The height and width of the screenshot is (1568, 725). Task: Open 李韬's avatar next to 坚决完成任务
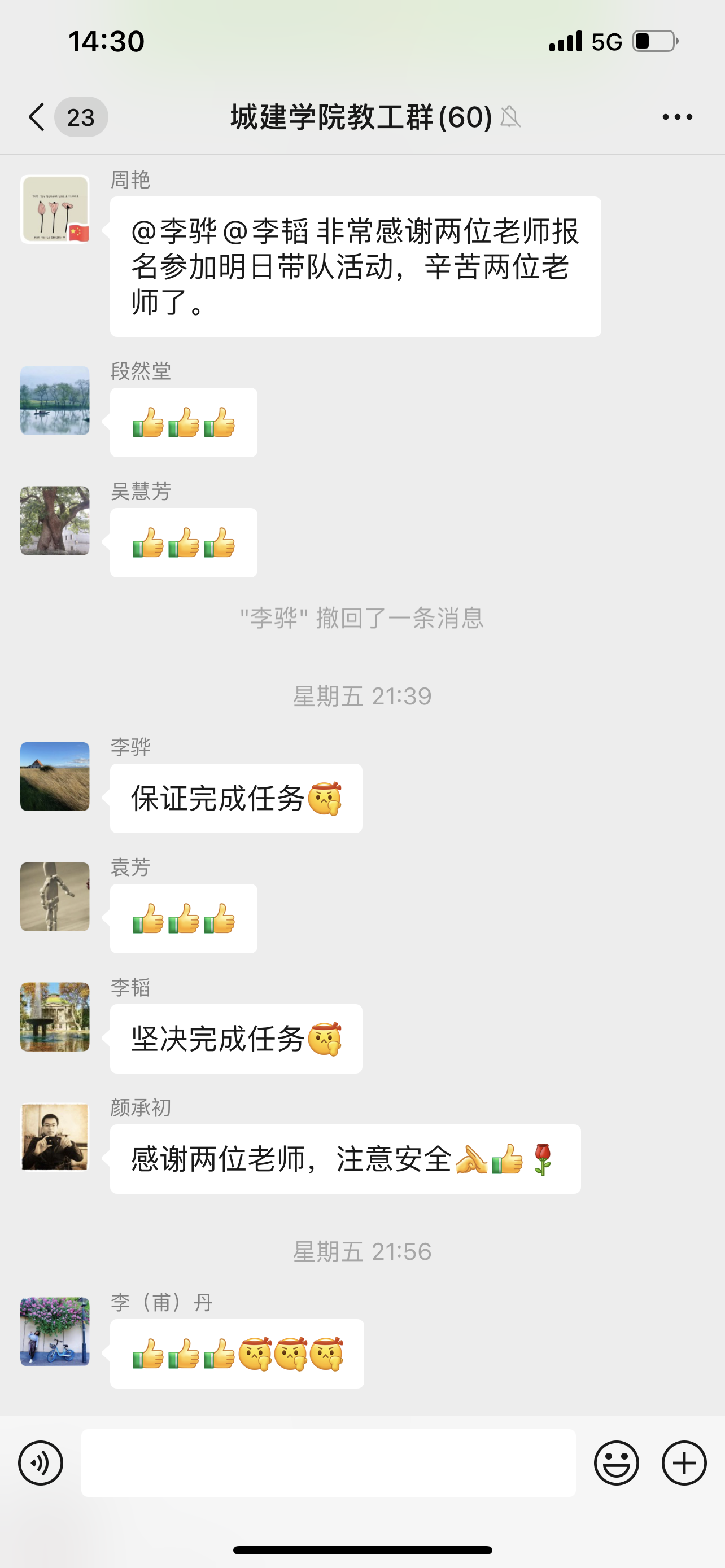[x=55, y=1017]
